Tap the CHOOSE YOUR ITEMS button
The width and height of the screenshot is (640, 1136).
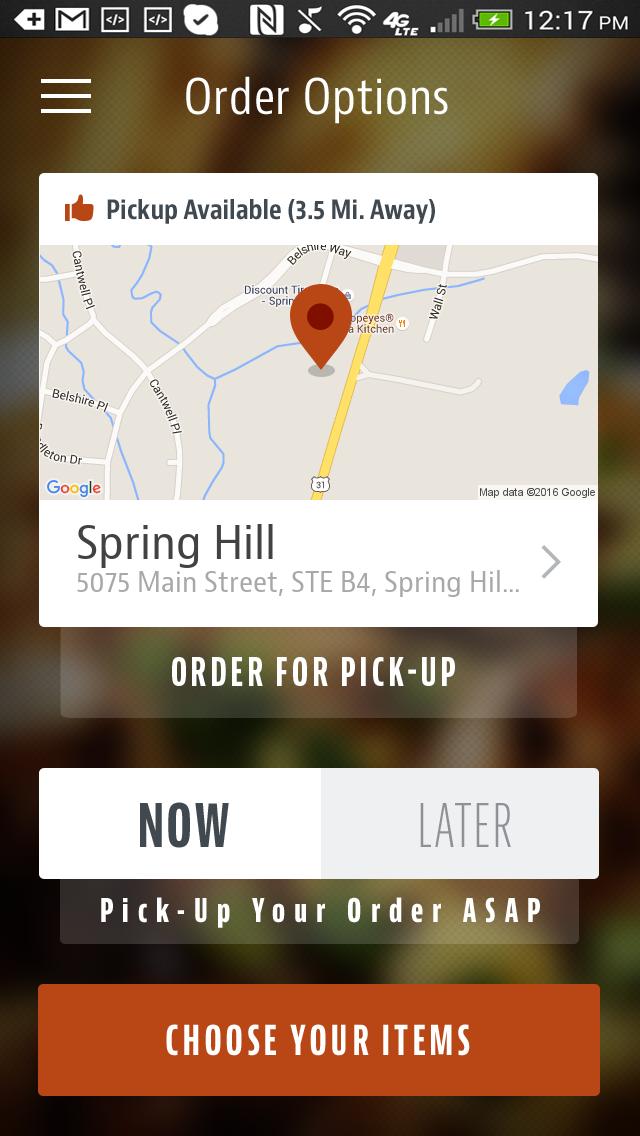319,1040
